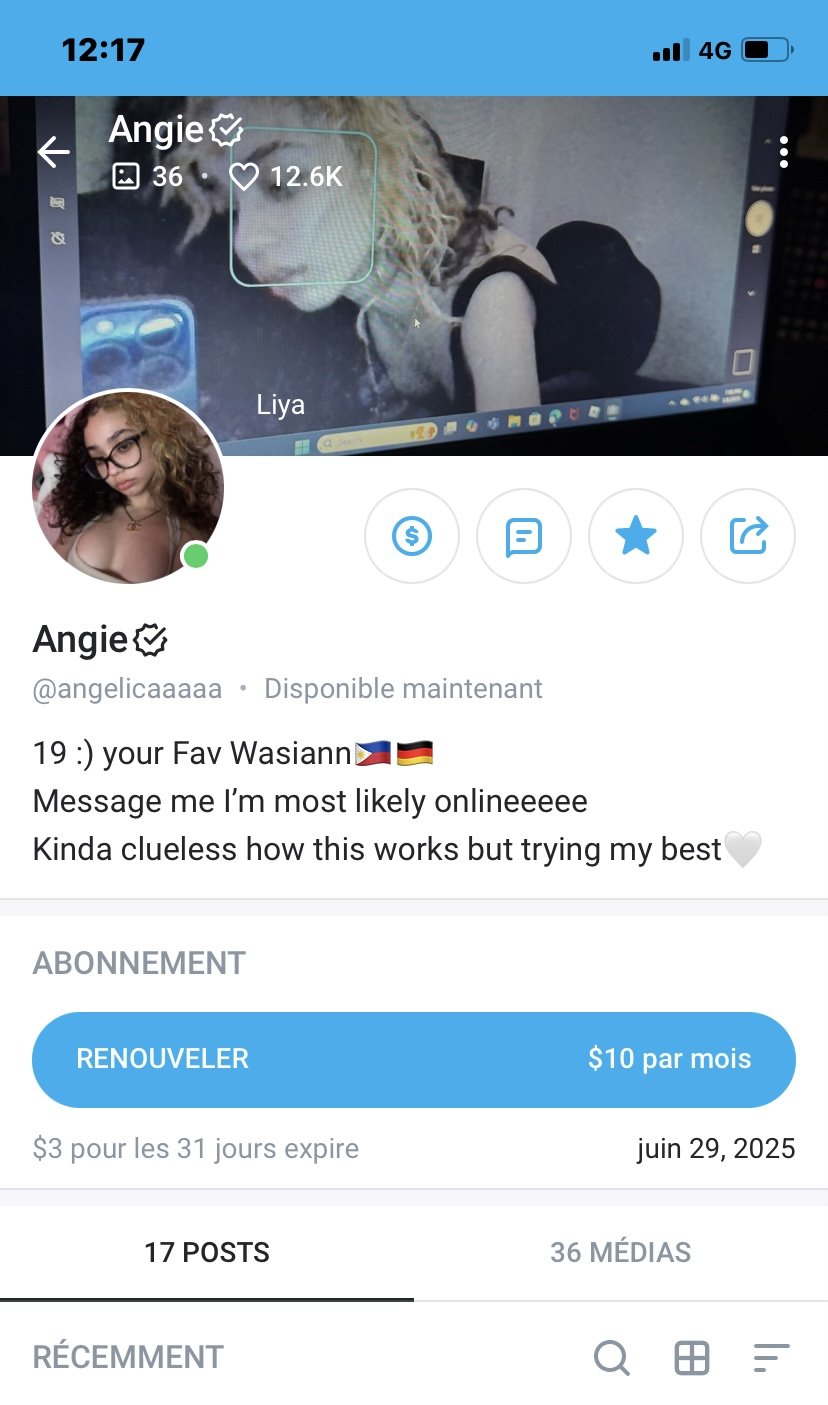Search within the posts
The height and width of the screenshot is (1405, 828).
coord(611,1357)
